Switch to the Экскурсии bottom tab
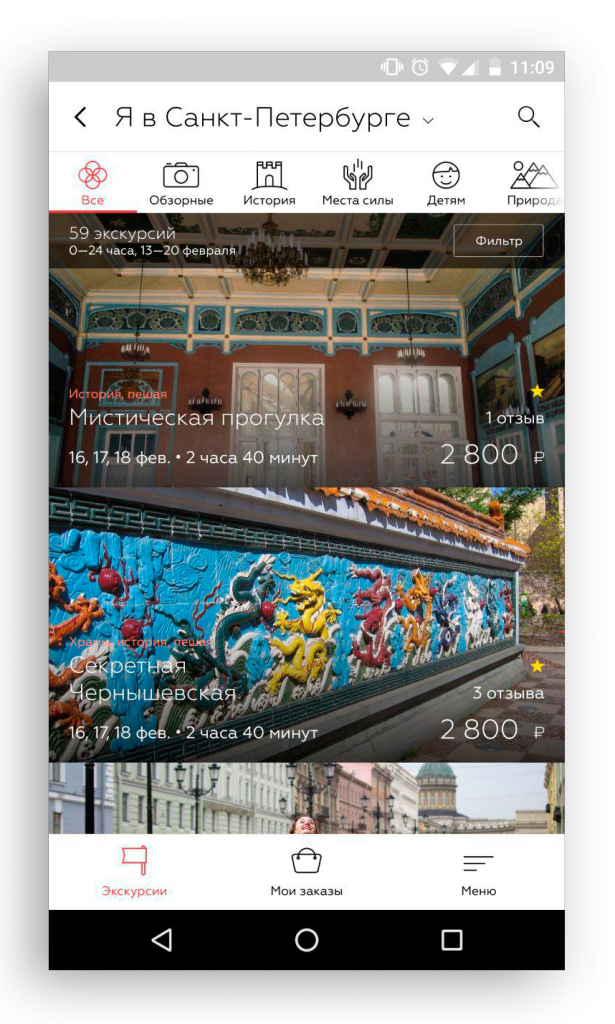This screenshot has width=615, height=1024. [x=134, y=870]
